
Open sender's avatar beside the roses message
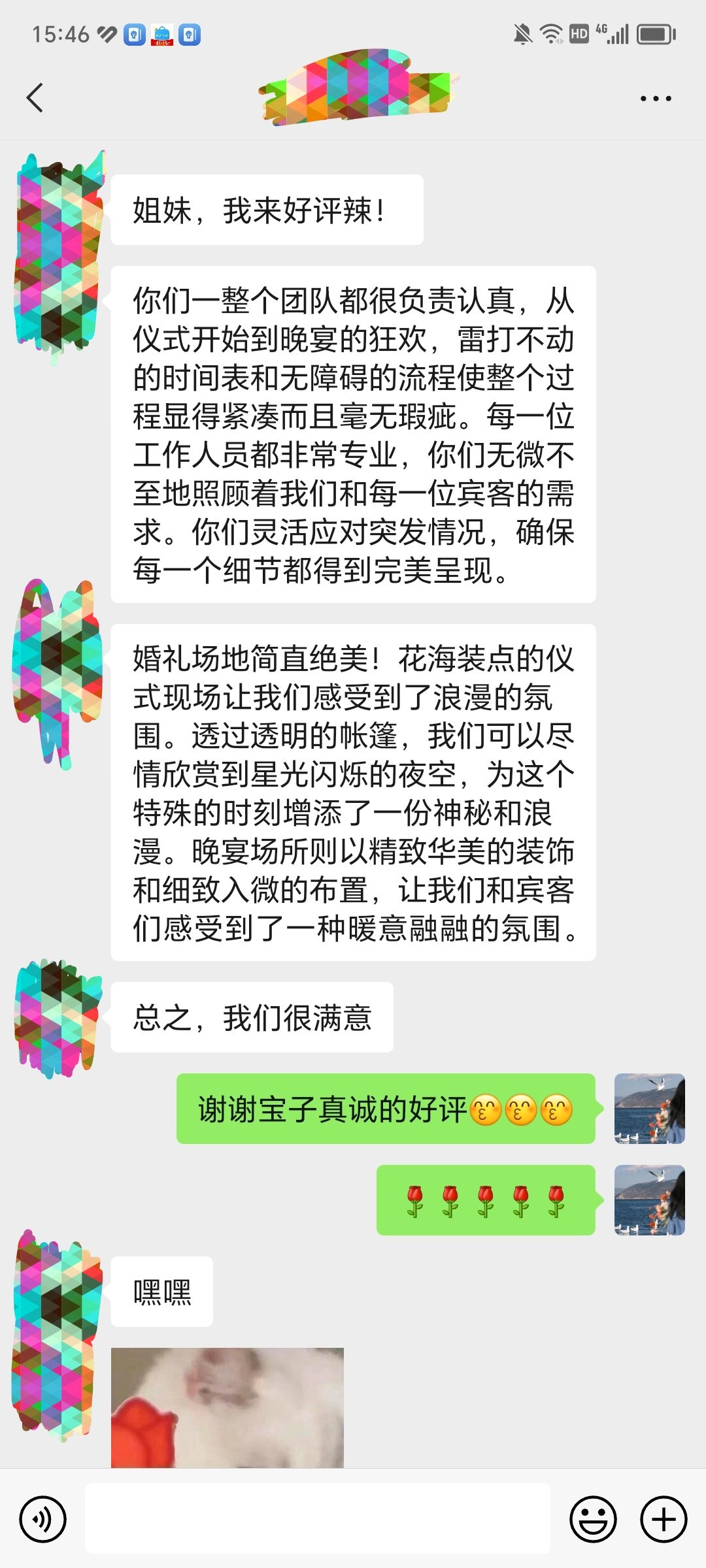pyautogui.click(x=650, y=1200)
